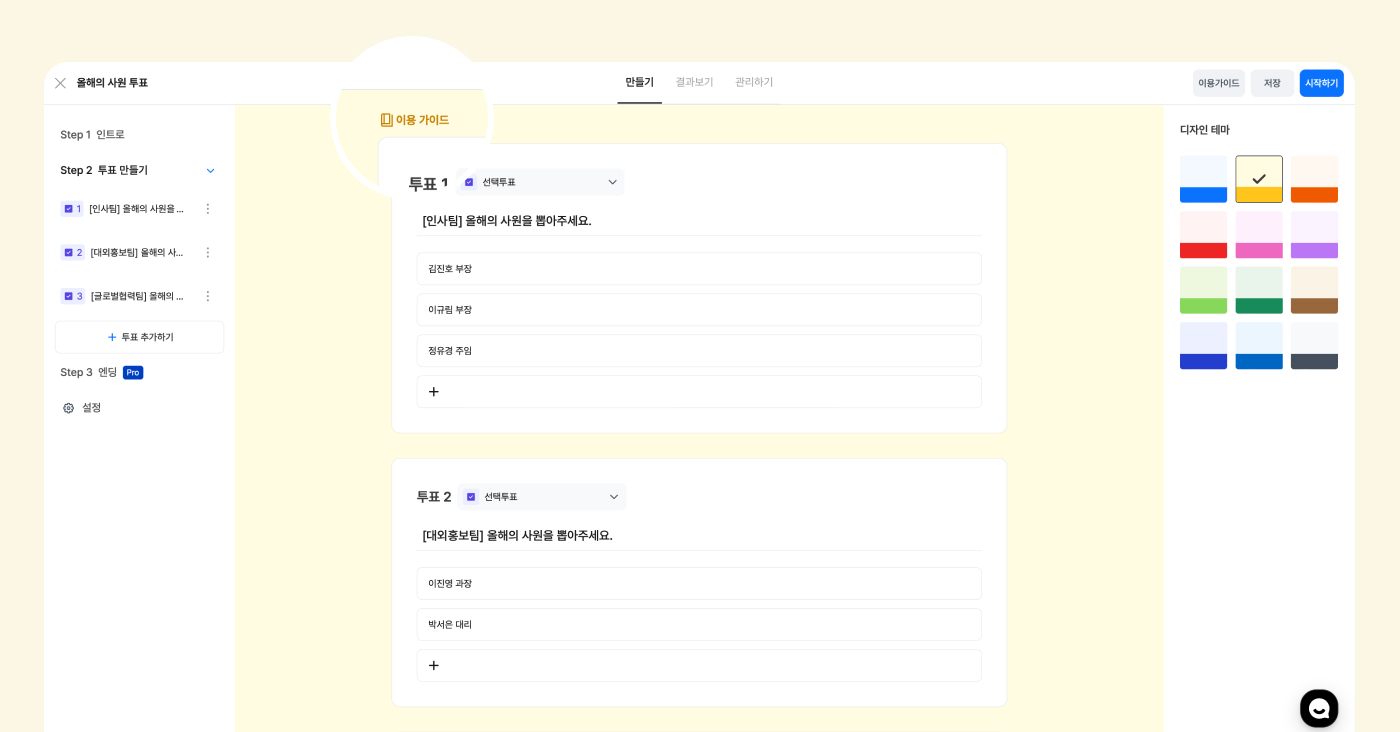
Task: Open the chat support bubble
Action: coord(1318,708)
